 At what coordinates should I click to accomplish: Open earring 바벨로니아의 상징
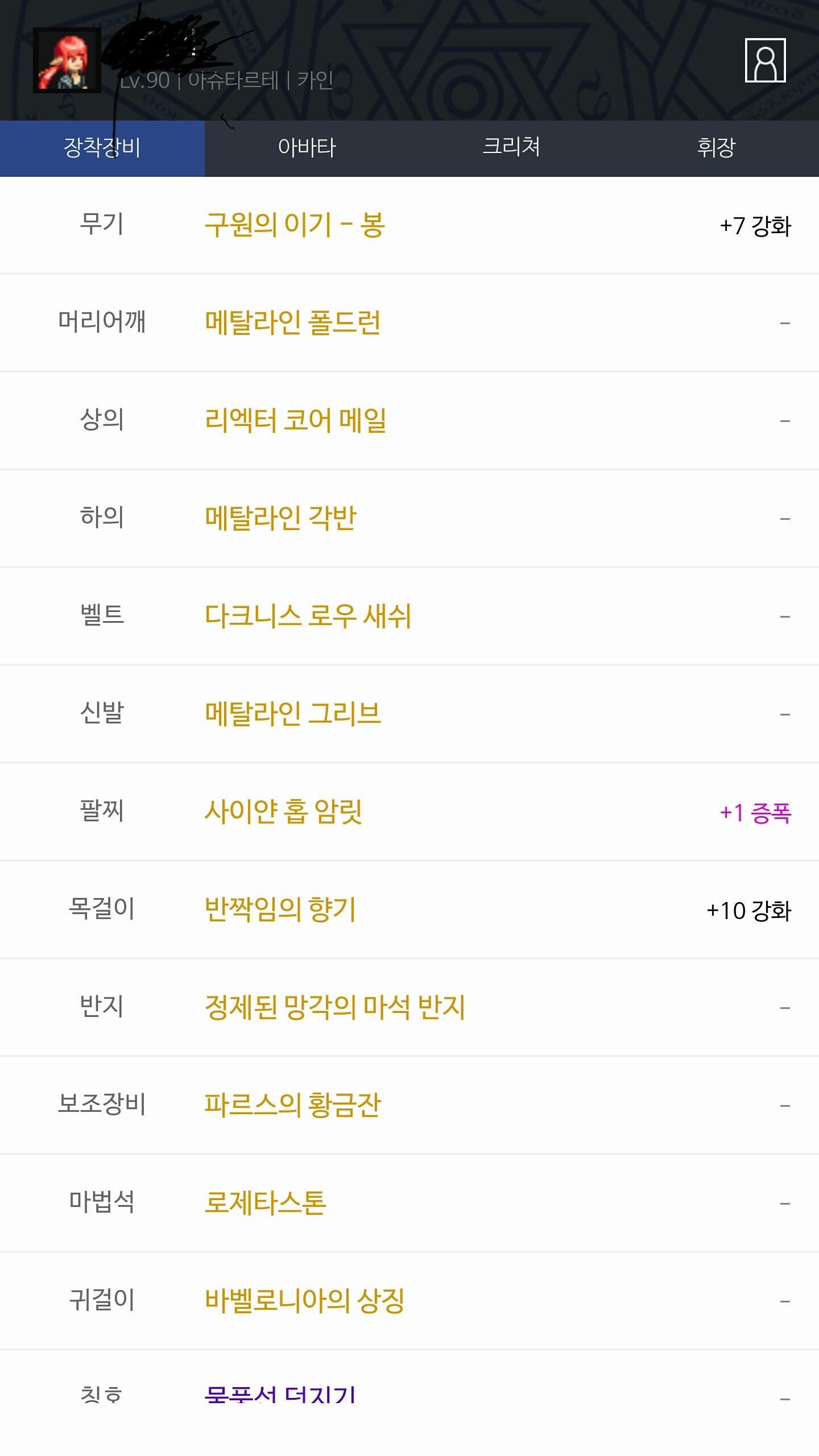click(304, 1301)
